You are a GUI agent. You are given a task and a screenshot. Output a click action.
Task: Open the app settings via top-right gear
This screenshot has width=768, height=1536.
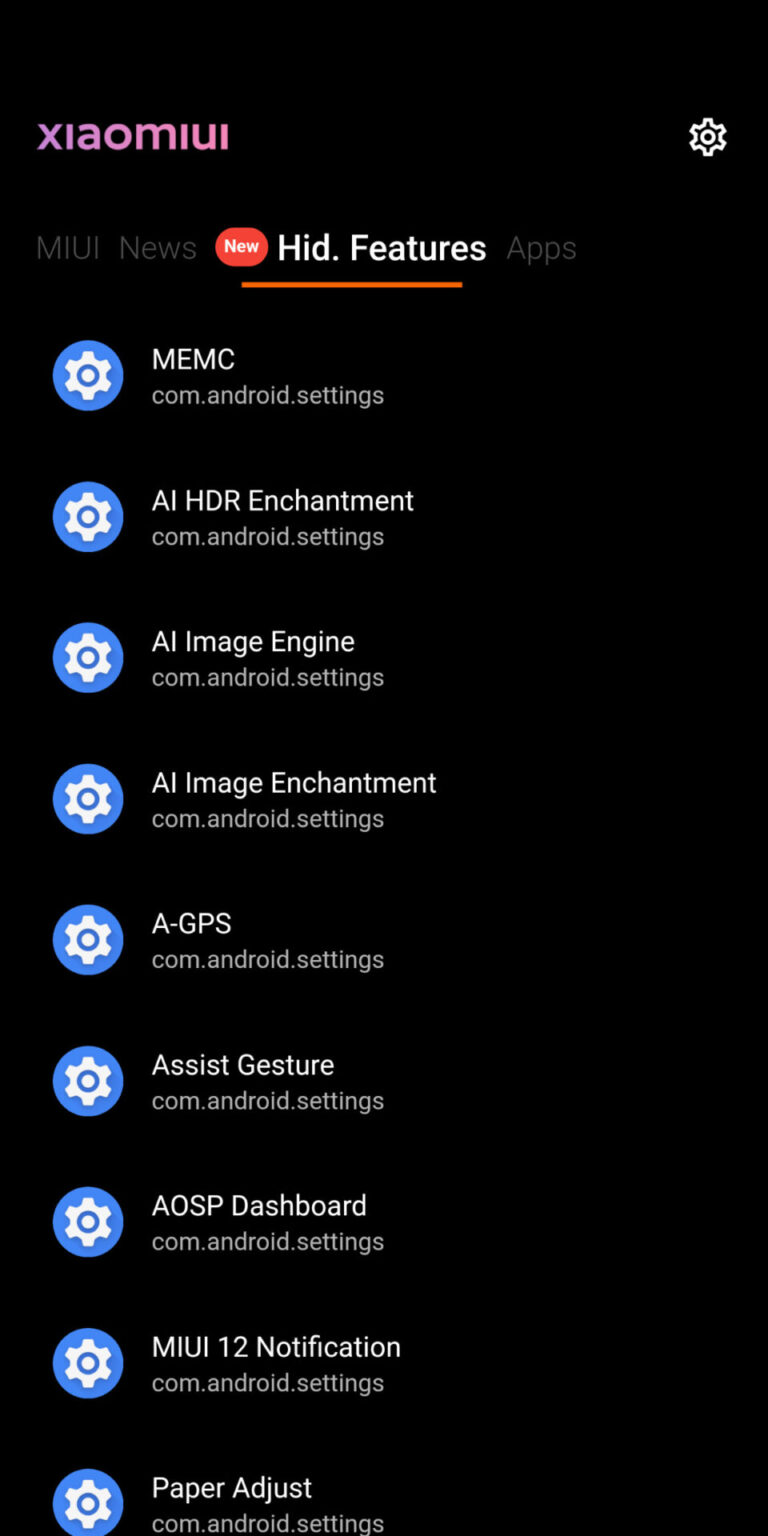[x=708, y=137]
